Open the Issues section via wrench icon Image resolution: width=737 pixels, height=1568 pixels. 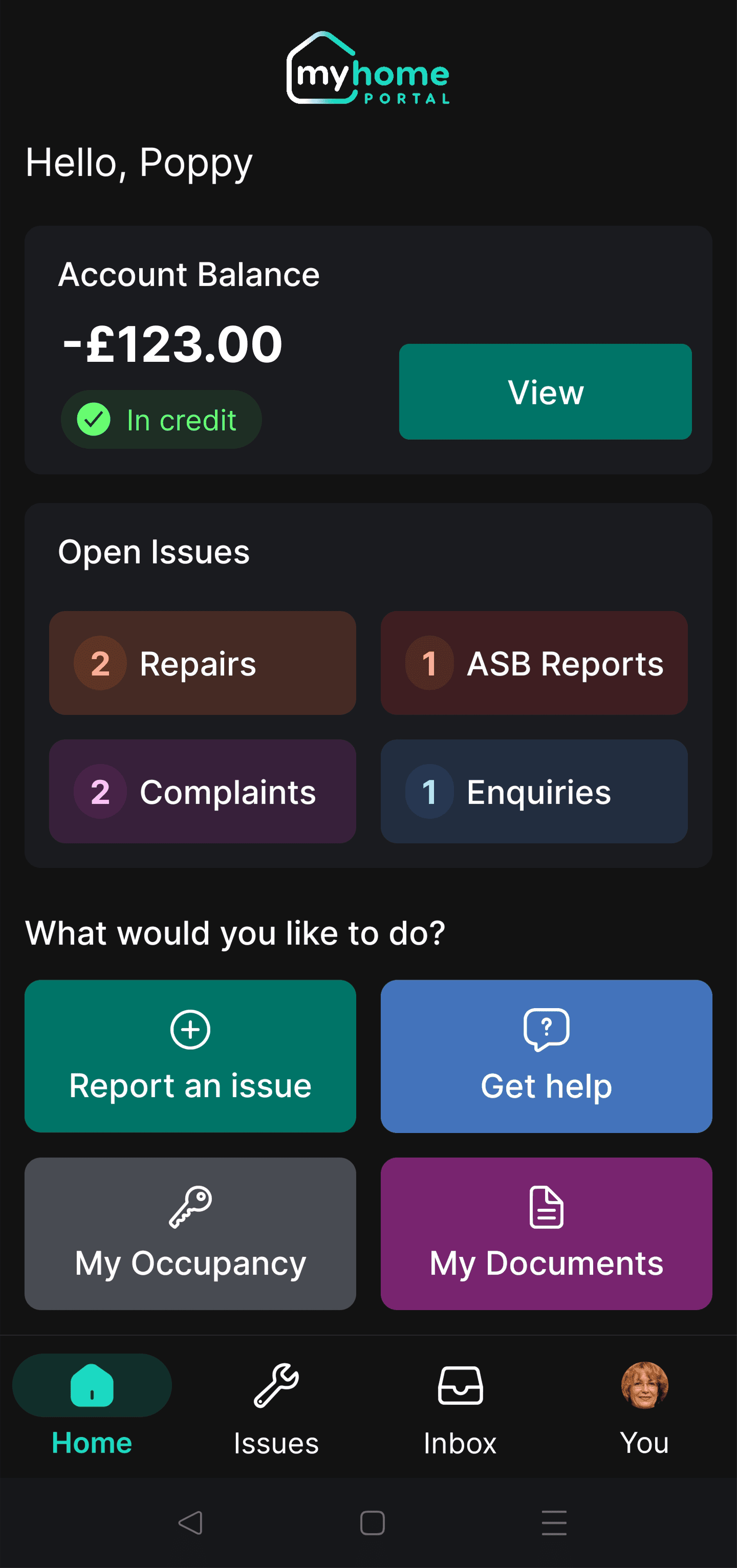coord(276,1385)
